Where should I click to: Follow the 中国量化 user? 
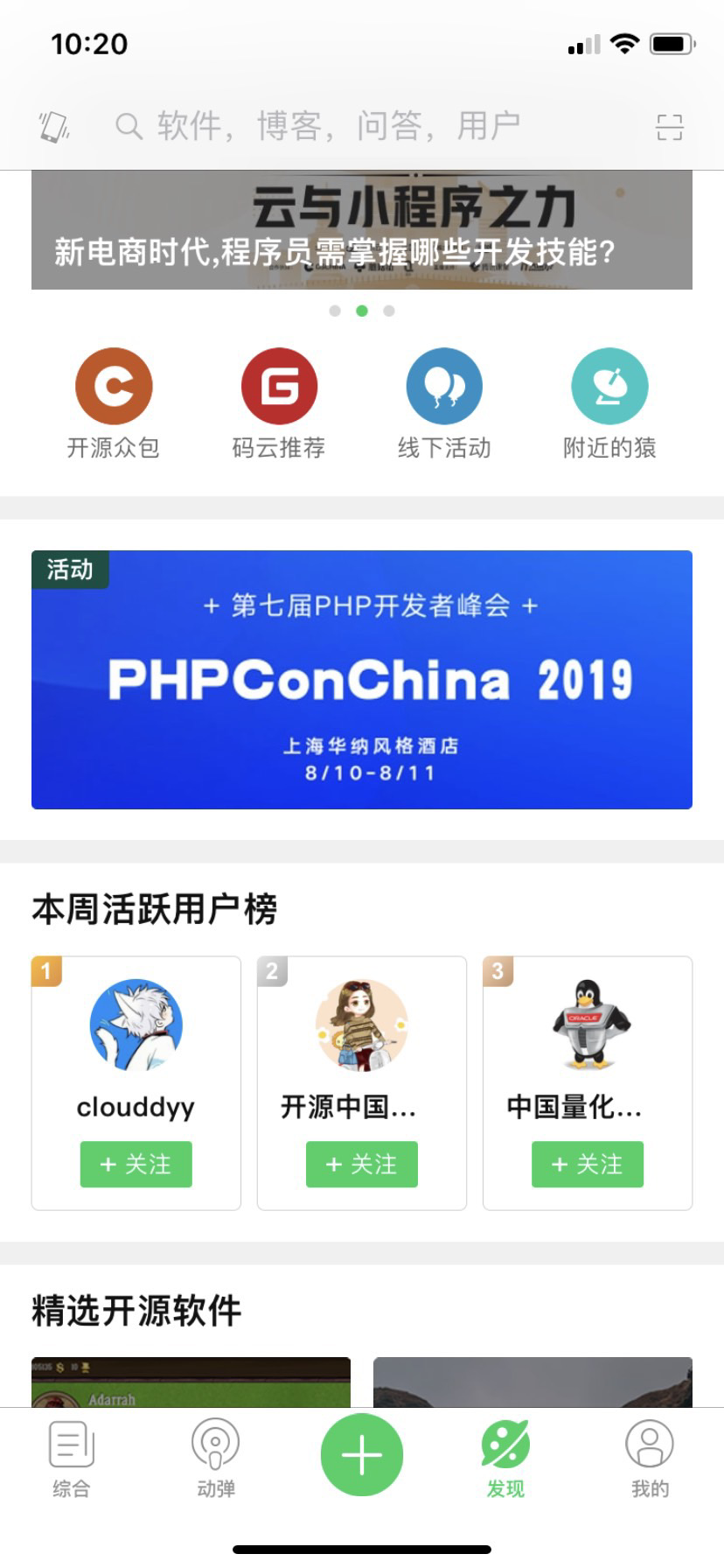click(587, 1165)
